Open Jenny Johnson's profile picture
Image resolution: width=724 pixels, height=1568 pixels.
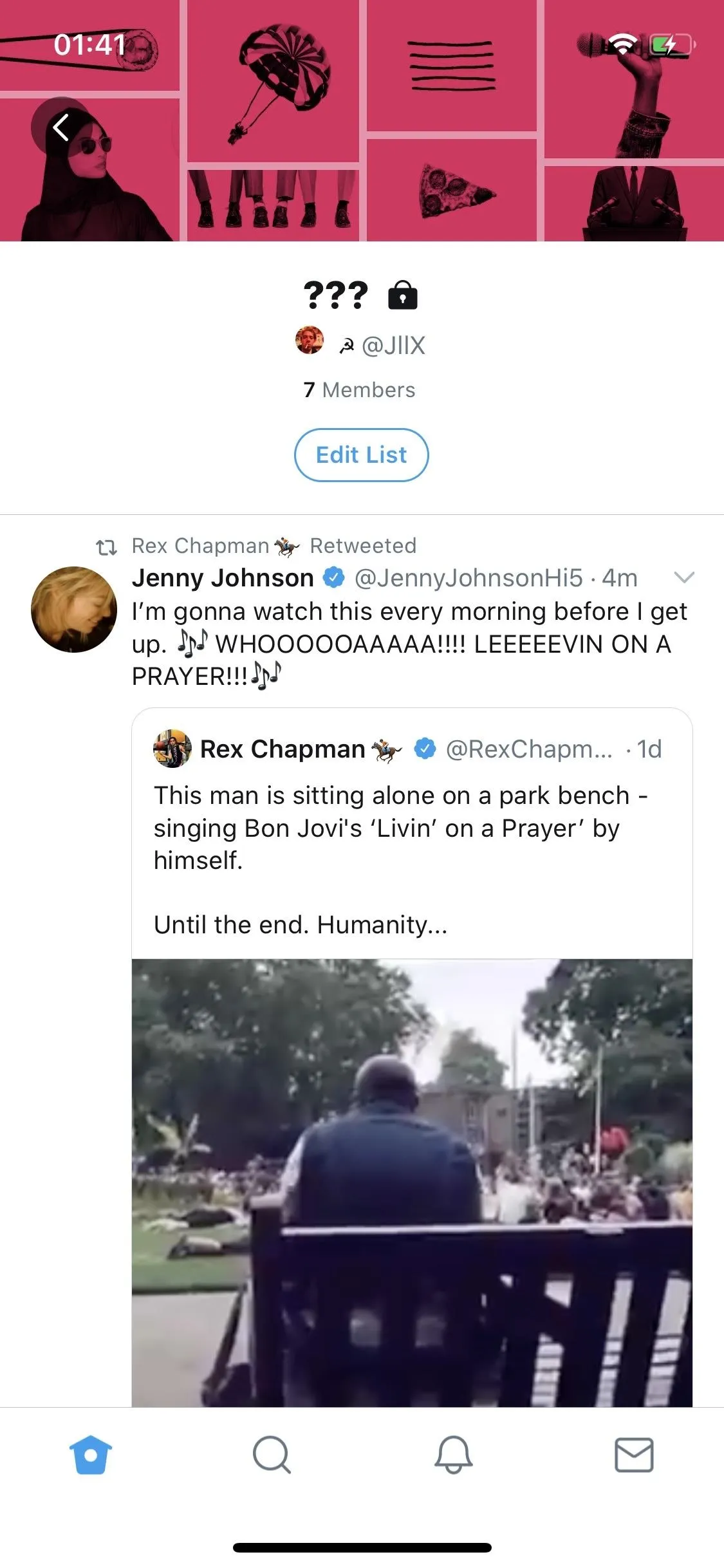click(x=74, y=609)
